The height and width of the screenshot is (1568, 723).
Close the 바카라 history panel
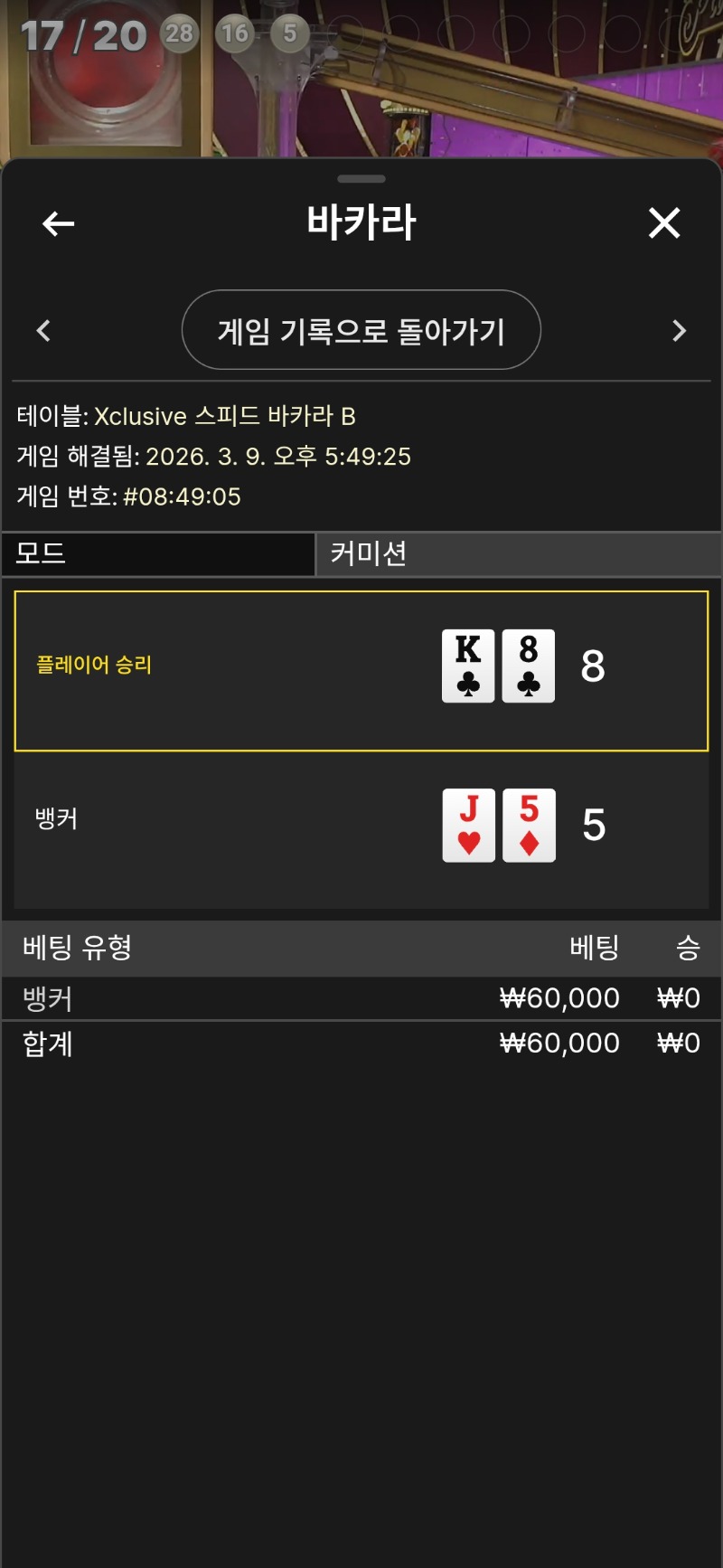[x=664, y=222]
